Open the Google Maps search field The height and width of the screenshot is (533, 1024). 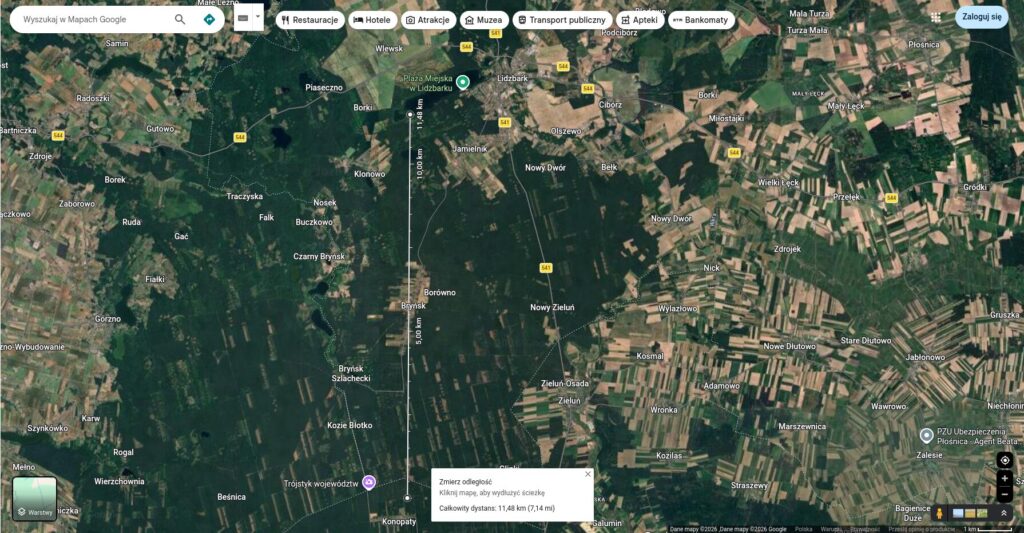pos(90,19)
